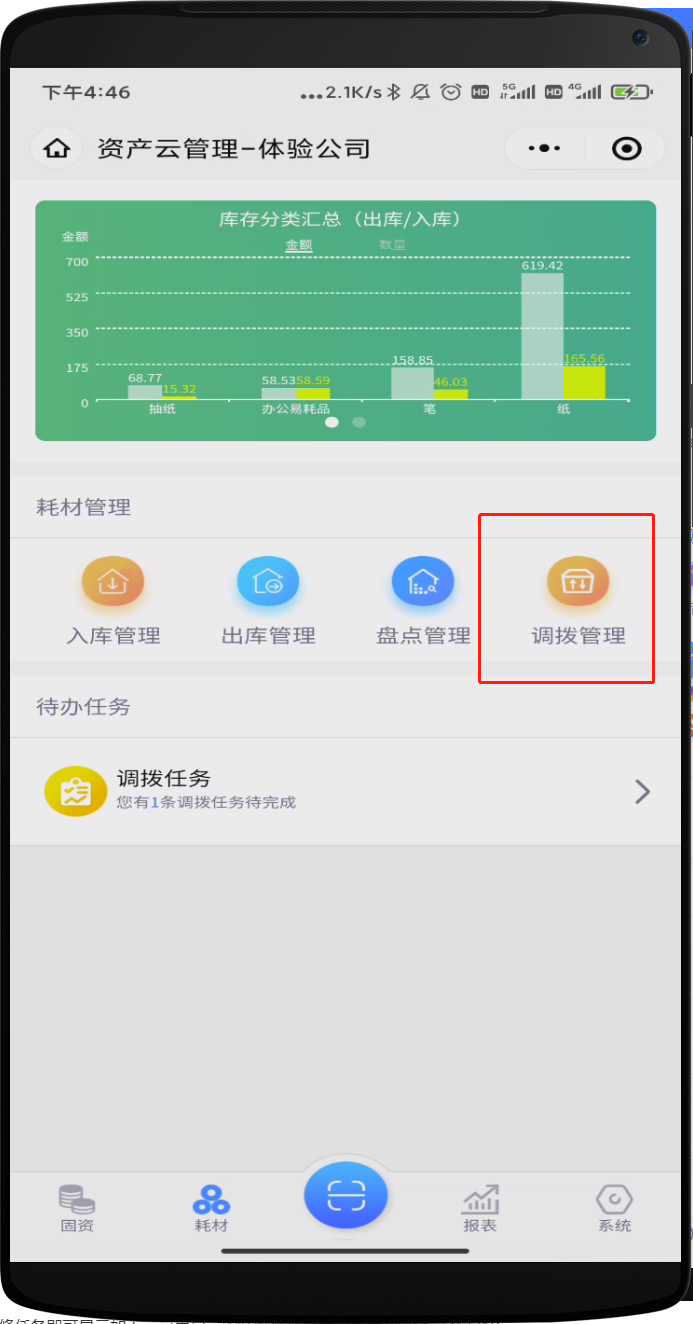Select the 耗材 tab
The width and height of the screenshot is (693, 1324).
[211, 1208]
